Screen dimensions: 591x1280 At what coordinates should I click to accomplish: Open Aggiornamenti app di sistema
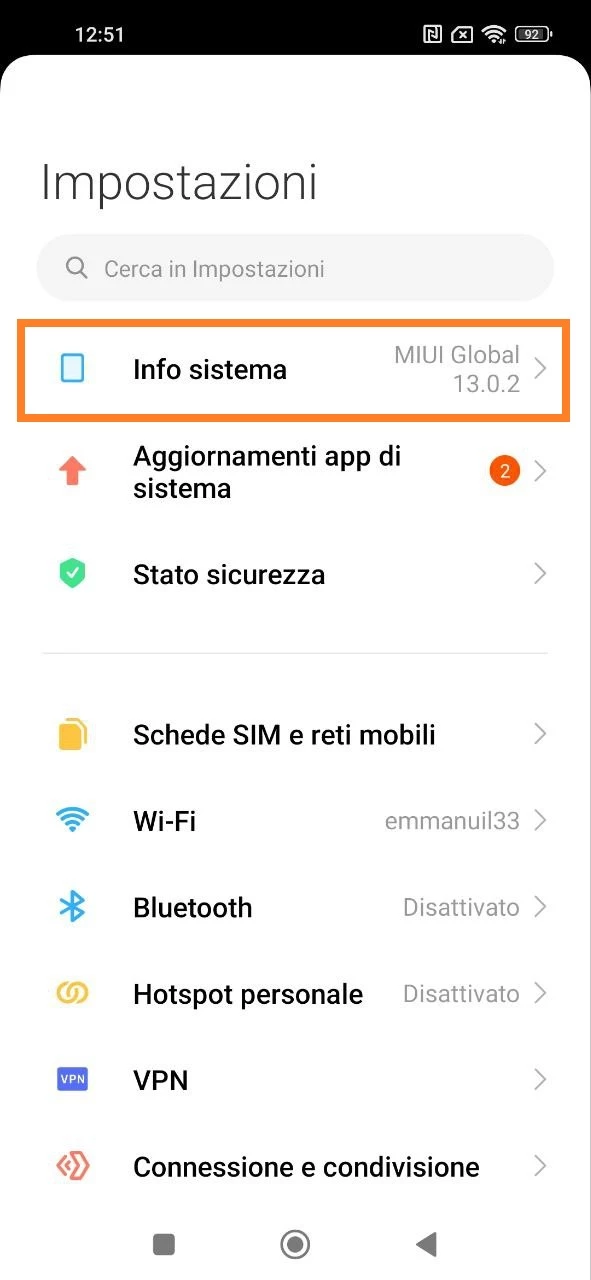pos(295,472)
